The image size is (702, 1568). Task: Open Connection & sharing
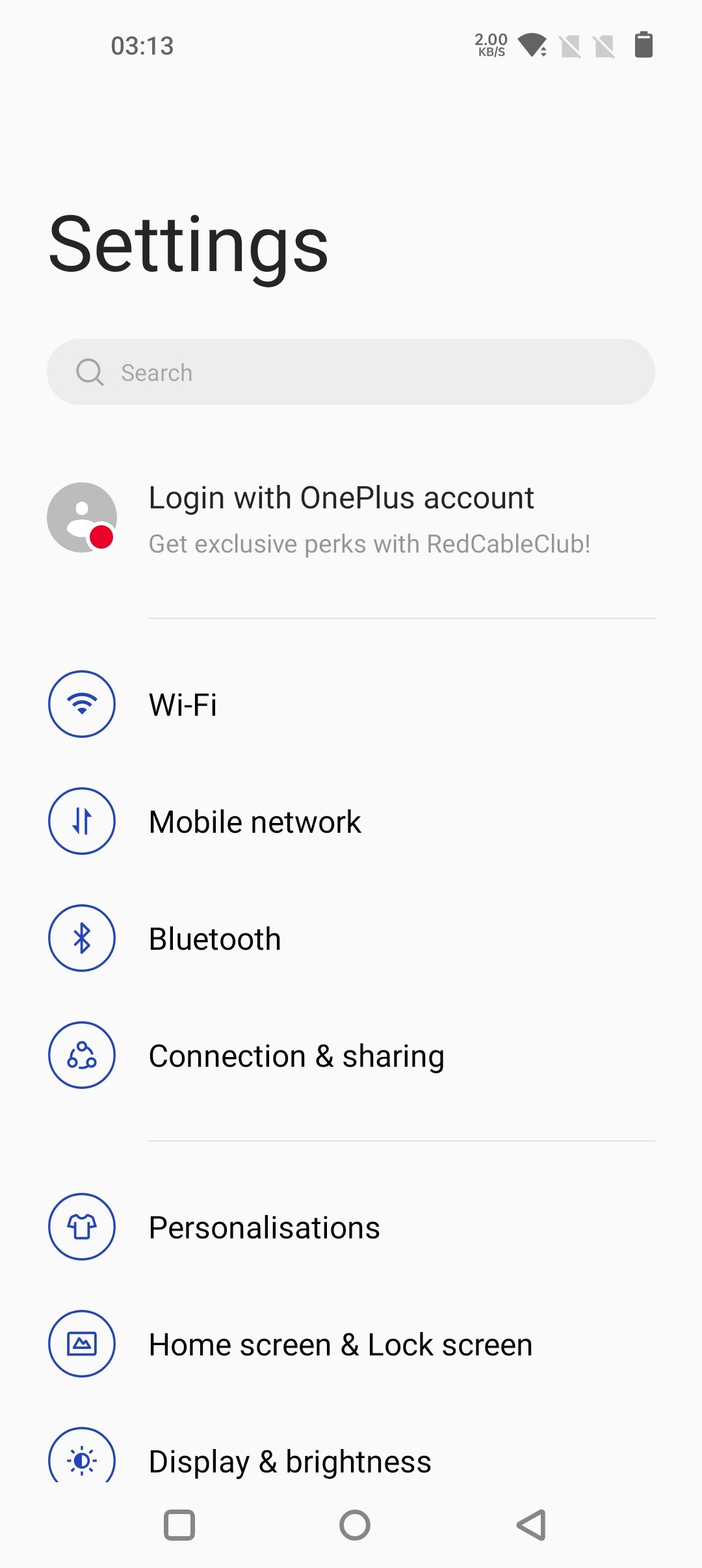351,1055
